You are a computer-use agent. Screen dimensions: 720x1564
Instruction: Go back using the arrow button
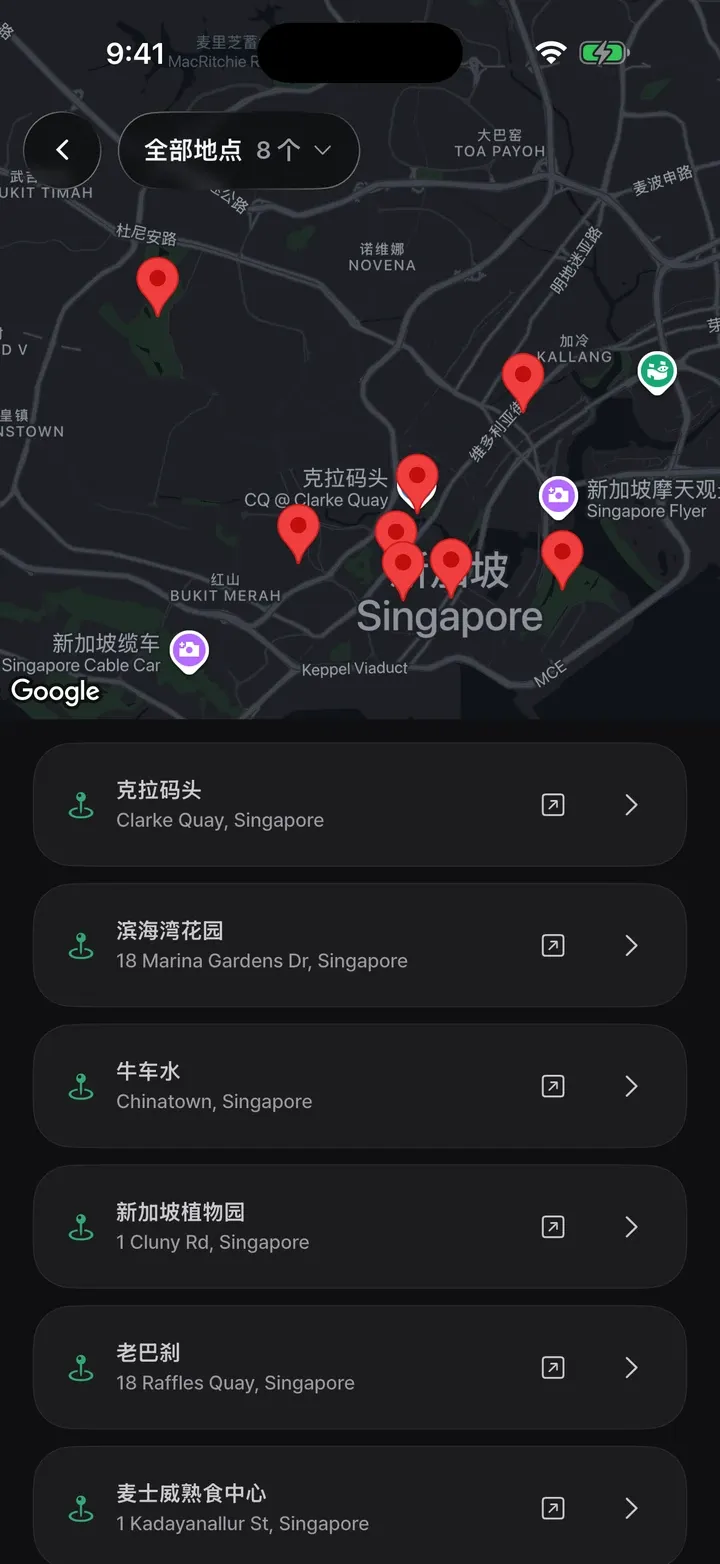[x=62, y=150]
